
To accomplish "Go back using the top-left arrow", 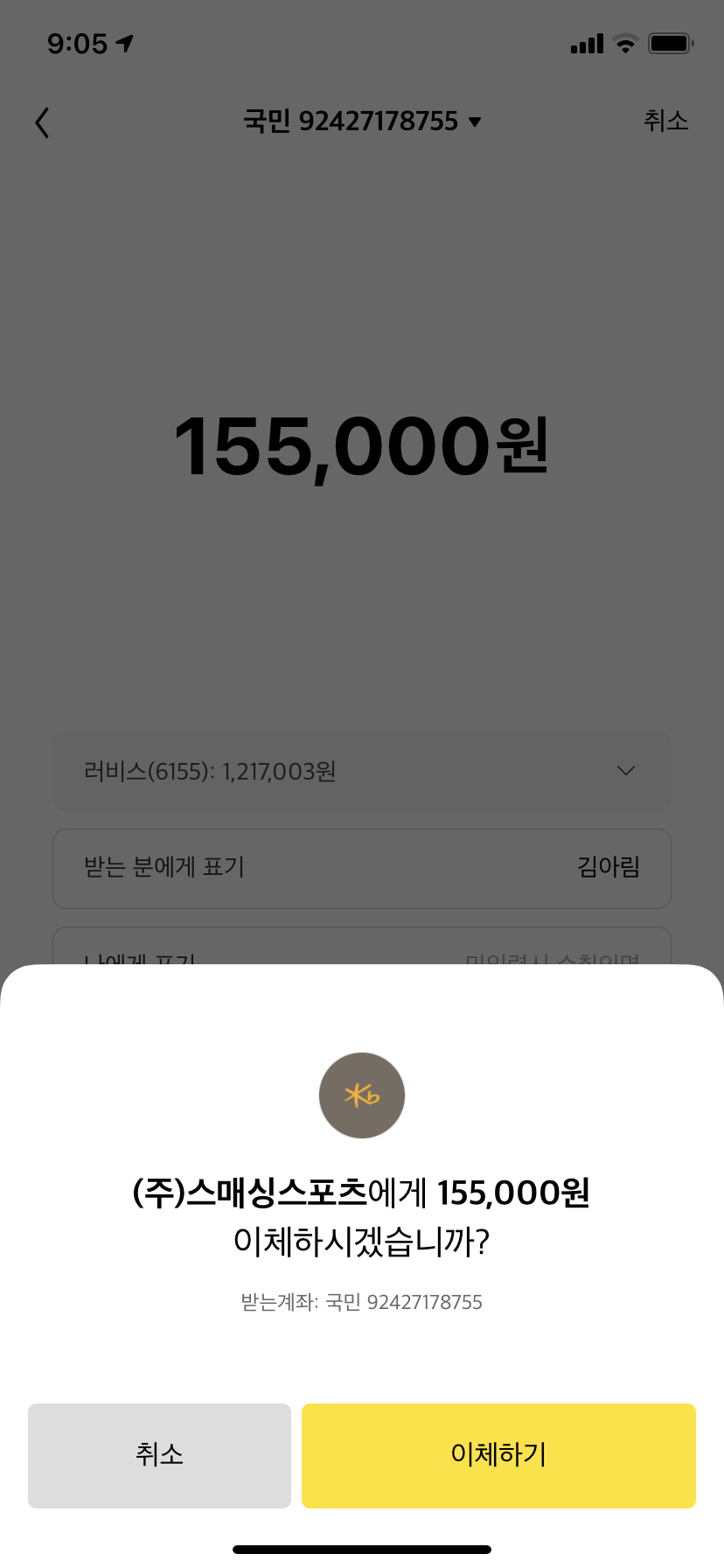I will [x=42, y=122].
